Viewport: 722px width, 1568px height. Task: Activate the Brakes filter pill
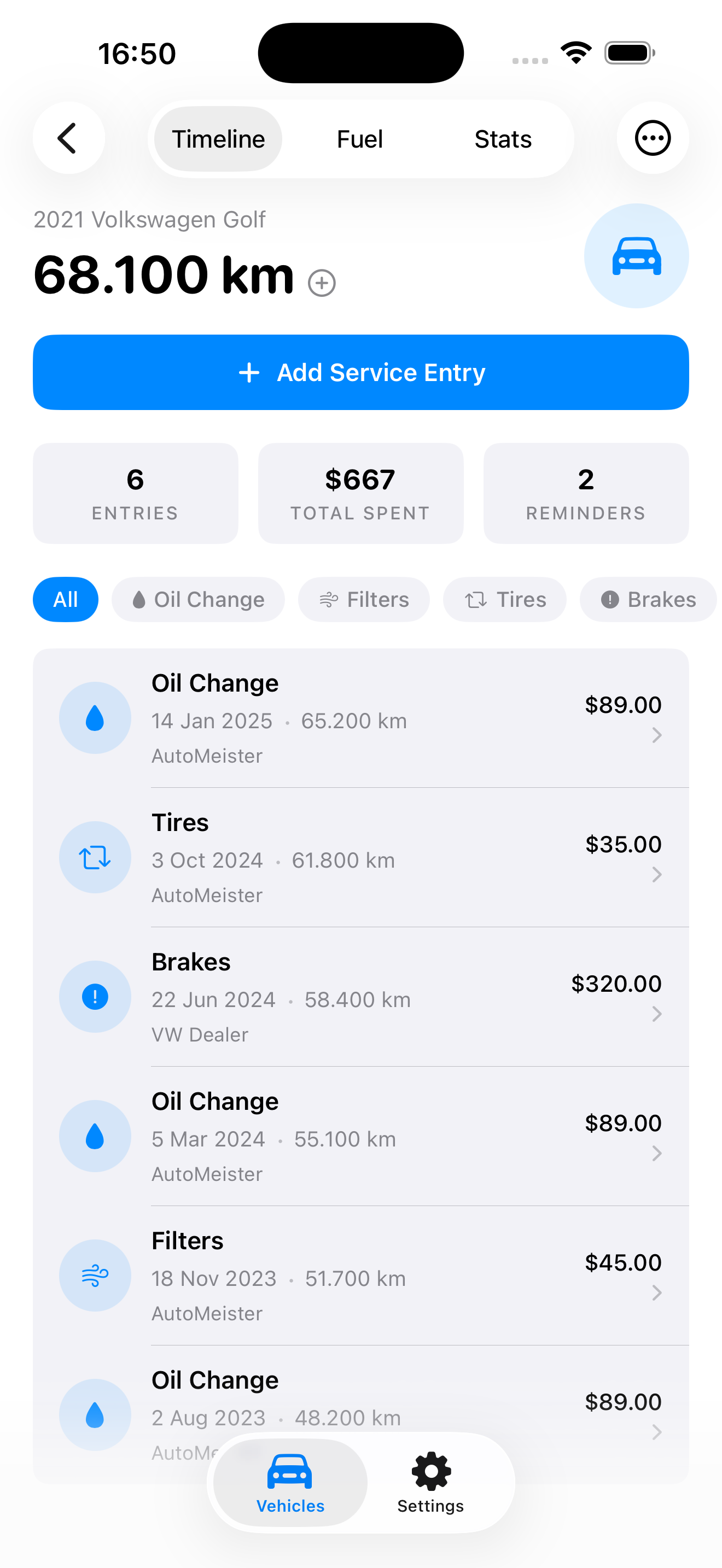click(x=647, y=599)
